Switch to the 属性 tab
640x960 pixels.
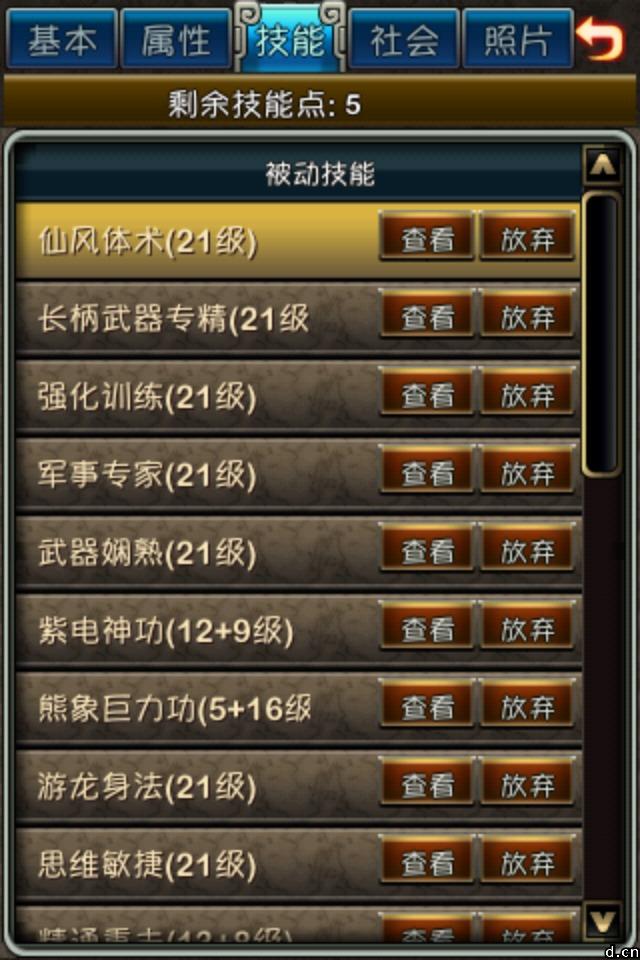point(175,40)
